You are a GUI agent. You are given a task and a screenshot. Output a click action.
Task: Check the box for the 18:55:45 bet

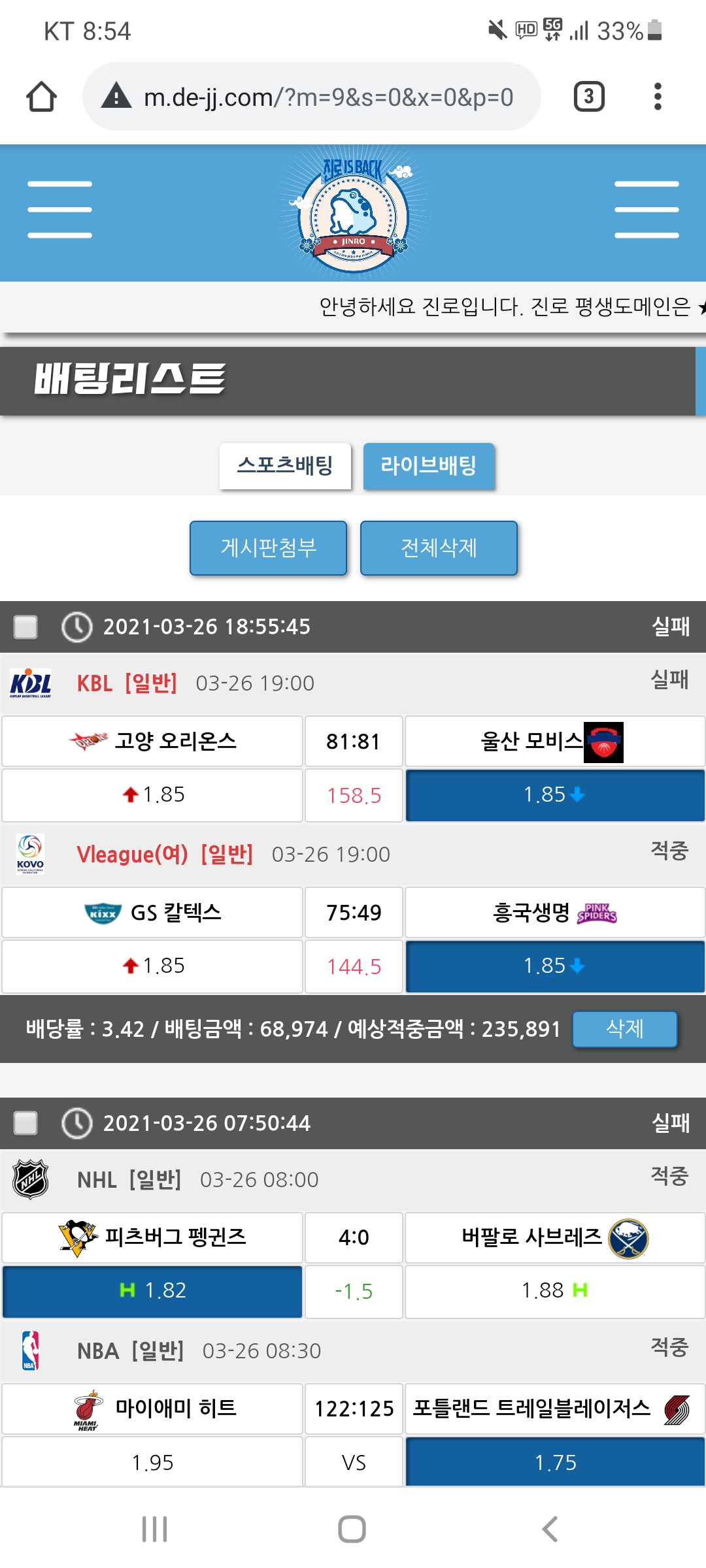point(26,627)
